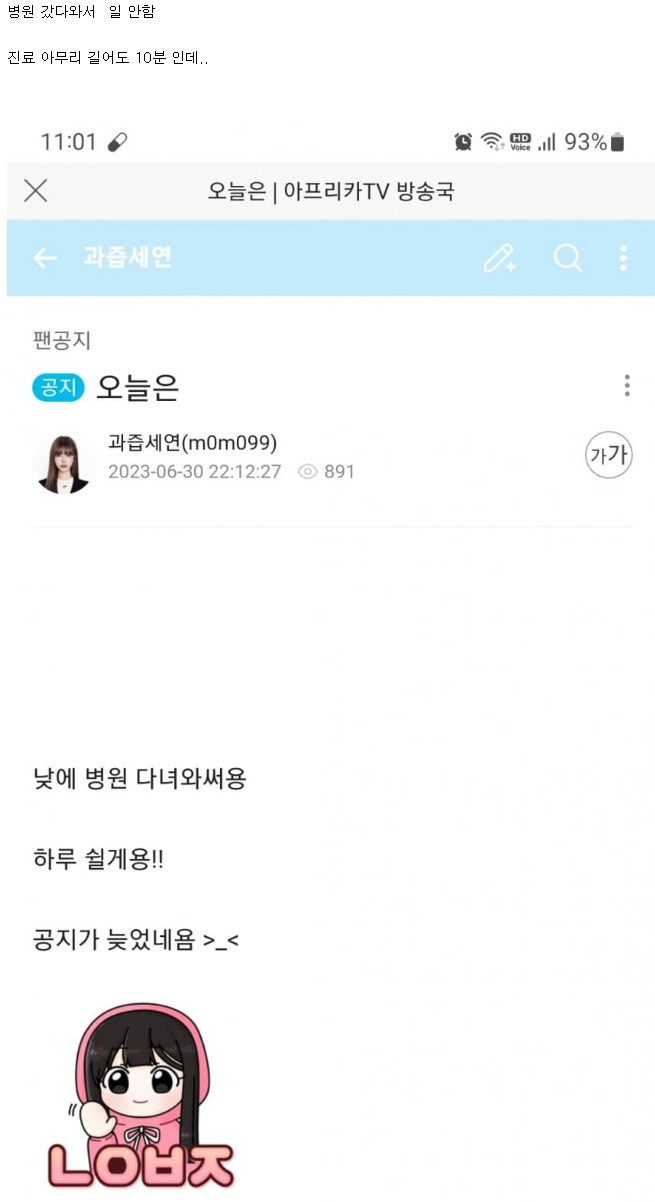Open the overflow menu in the blue header
The width and height of the screenshot is (655, 1202).
click(623, 258)
